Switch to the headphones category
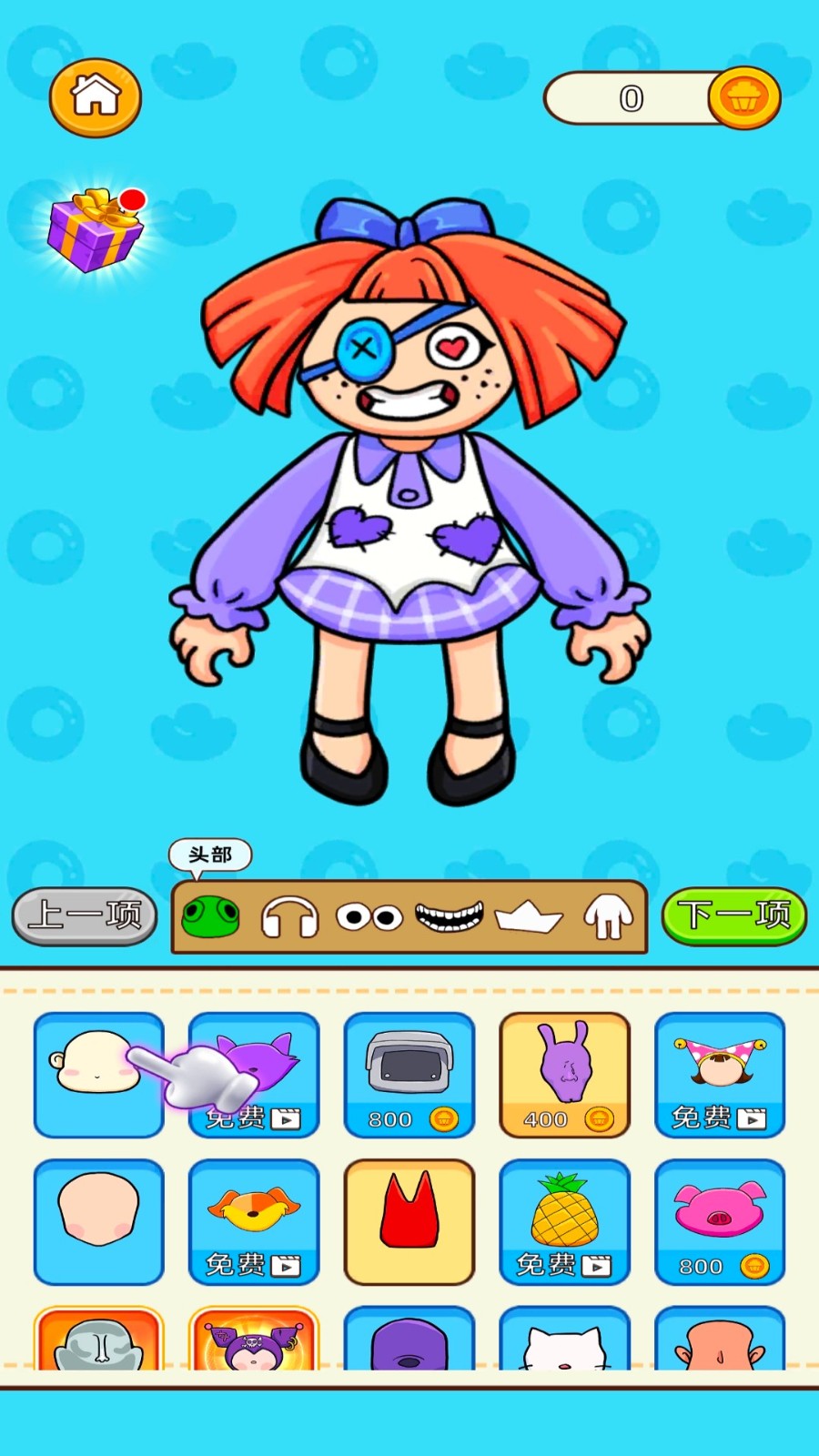 coord(289,917)
